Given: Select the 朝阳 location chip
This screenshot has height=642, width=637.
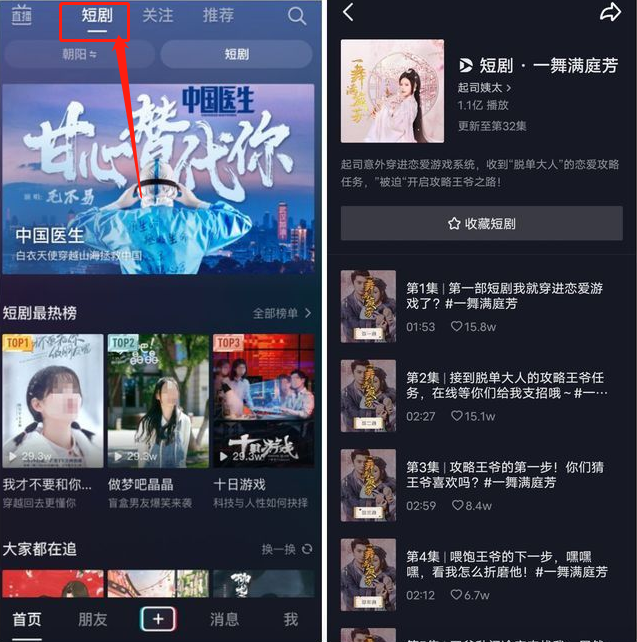Looking at the screenshot, I should 82,54.
